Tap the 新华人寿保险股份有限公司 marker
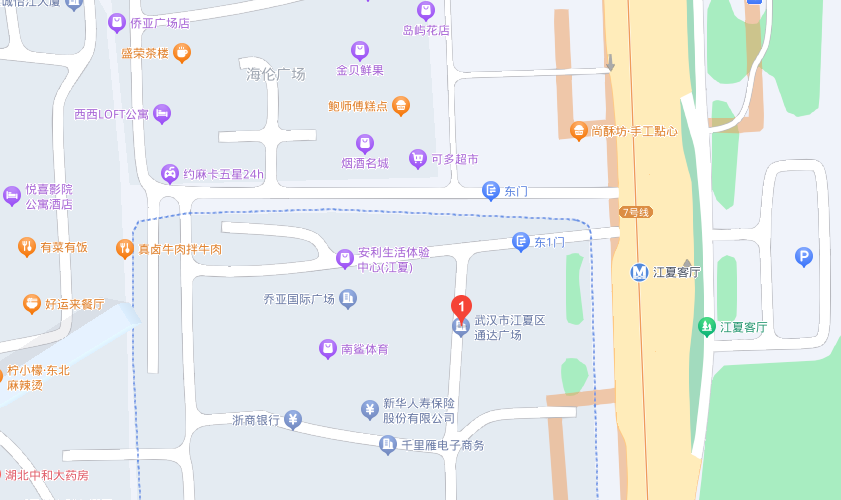841x500 pixels. click(369, 410)
